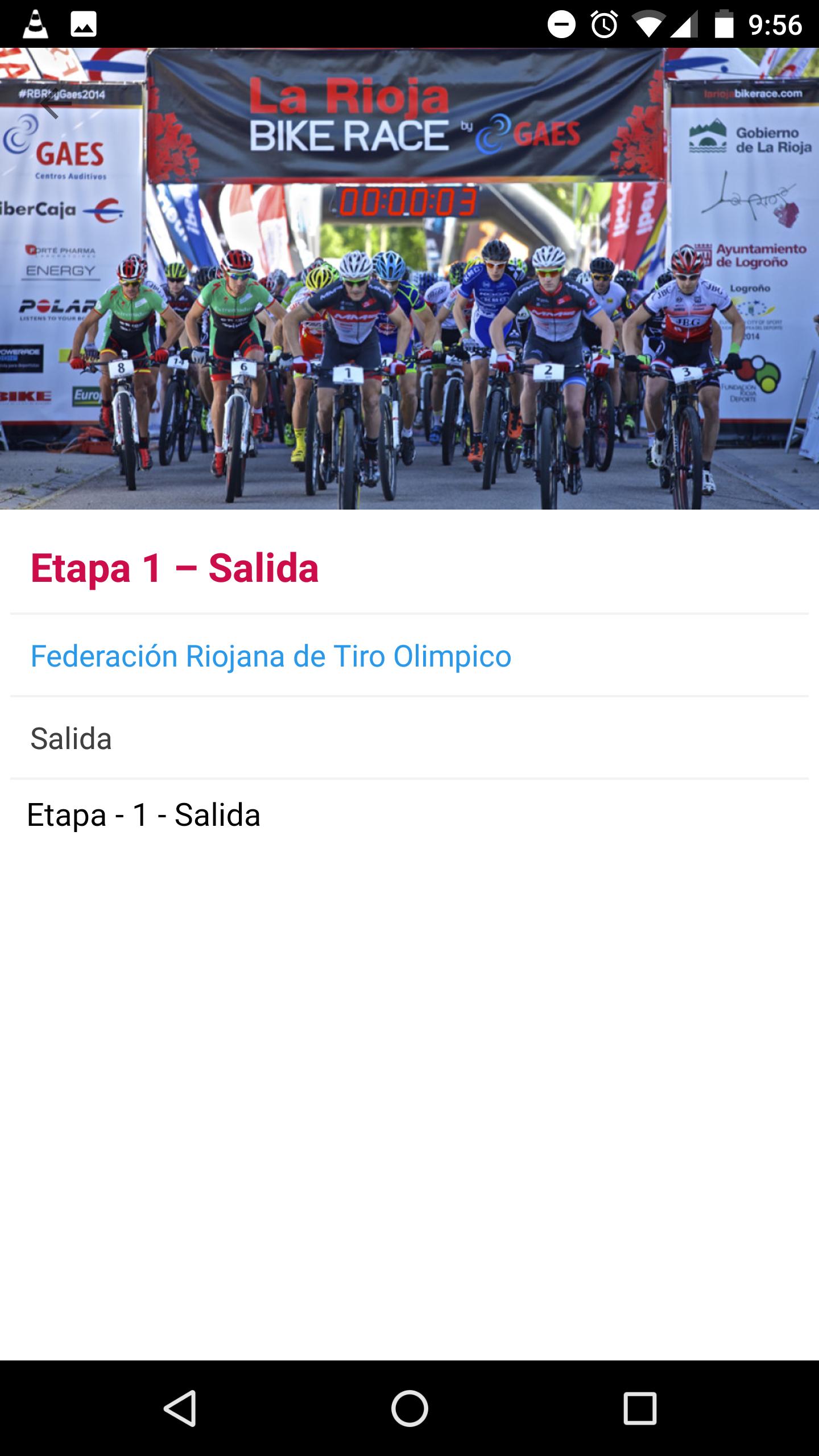The width and height of the screenshot is (819, 1456).
Task: Tap the VLC cone icon in status bar
Action: [x=34, y=24]
